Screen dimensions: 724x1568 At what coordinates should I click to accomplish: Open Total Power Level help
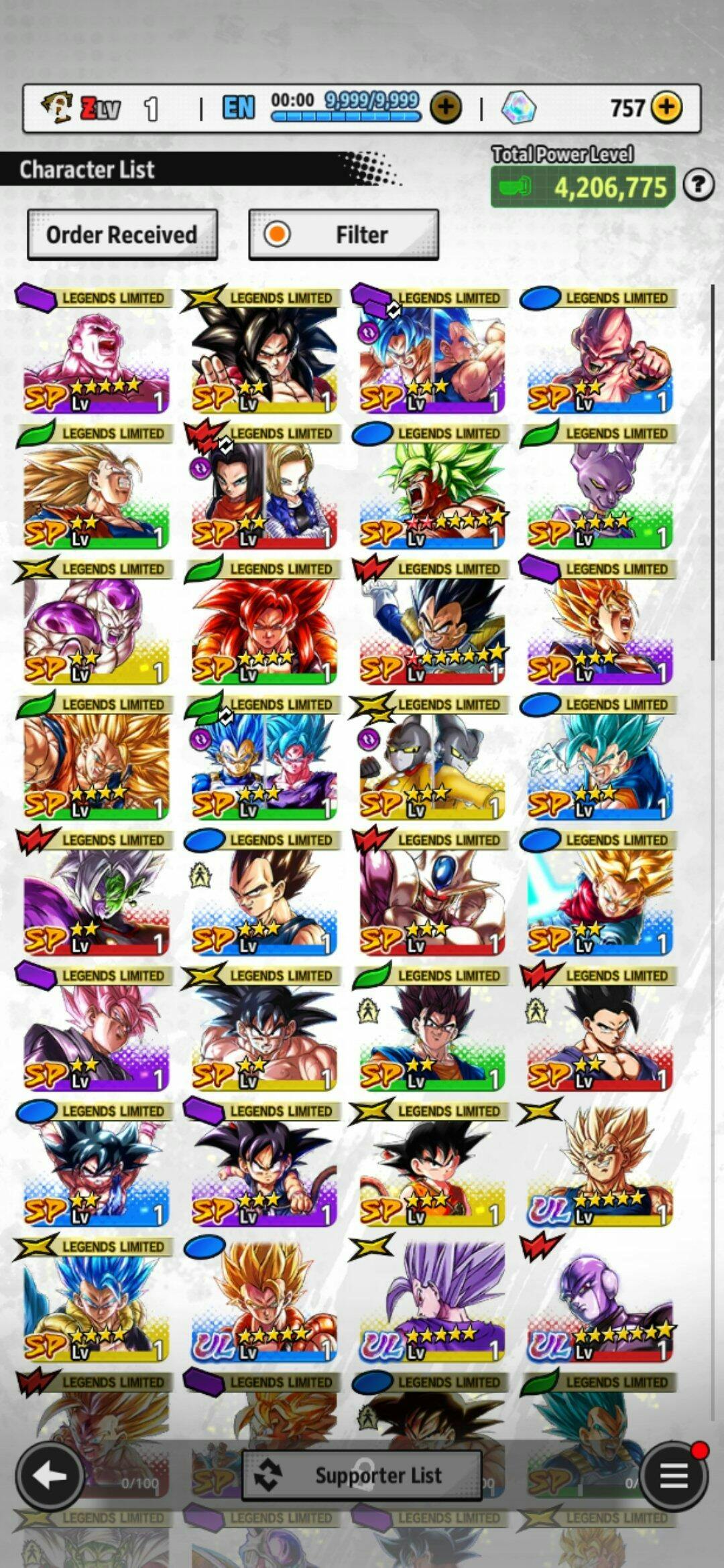point(698,184)
